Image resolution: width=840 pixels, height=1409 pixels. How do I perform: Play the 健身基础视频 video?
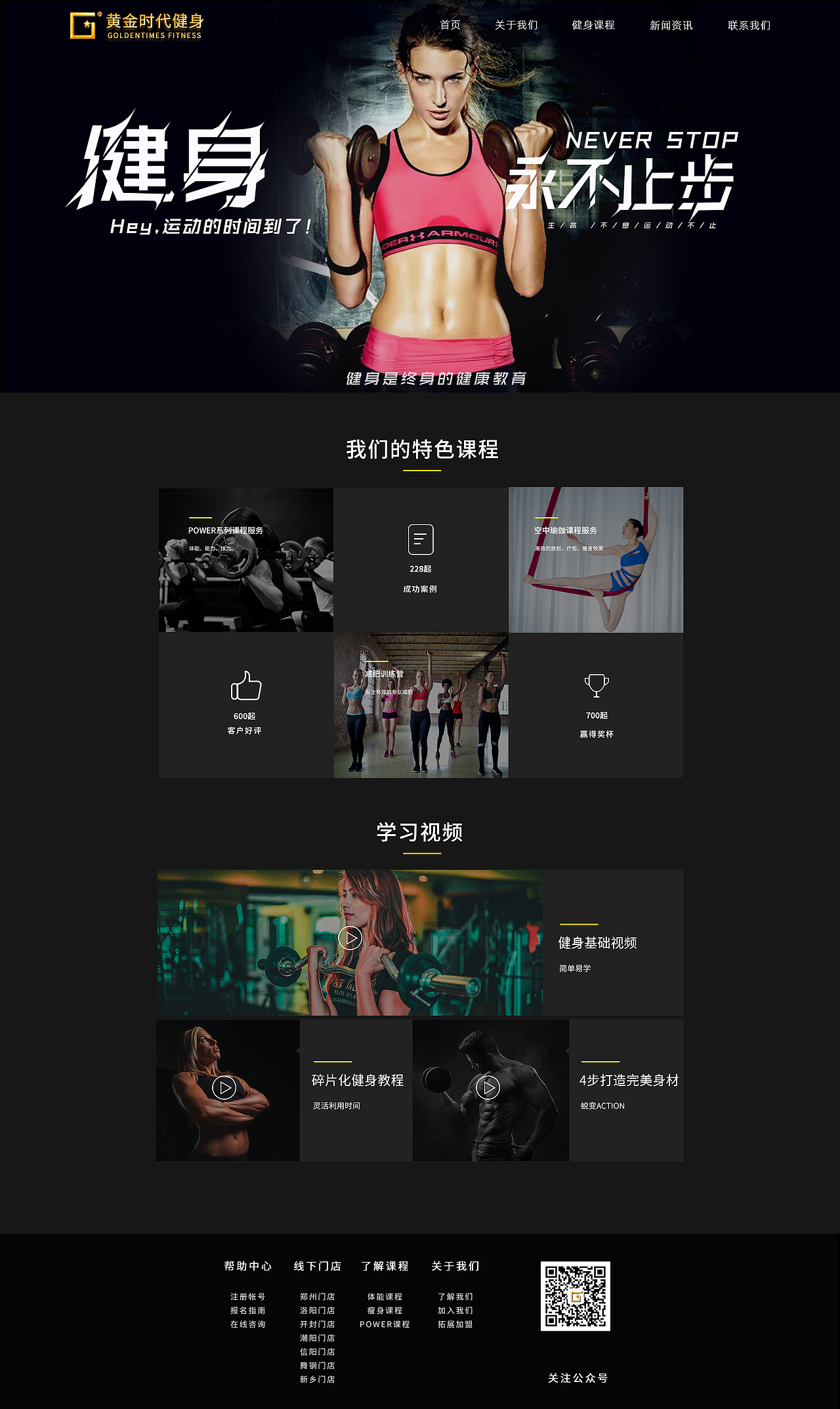point(350,937)
